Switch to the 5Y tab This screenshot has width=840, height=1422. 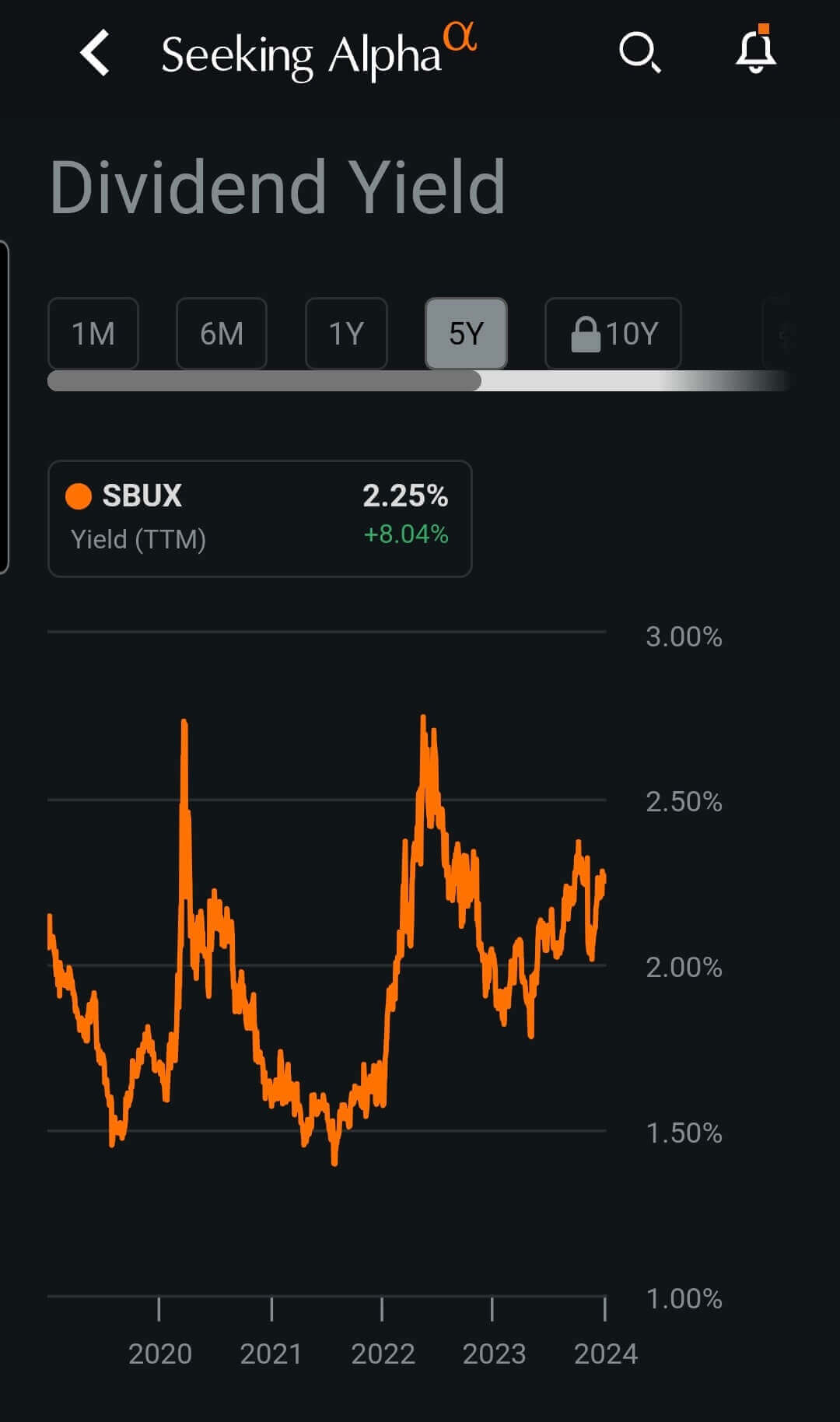click(x=466, y=333)
